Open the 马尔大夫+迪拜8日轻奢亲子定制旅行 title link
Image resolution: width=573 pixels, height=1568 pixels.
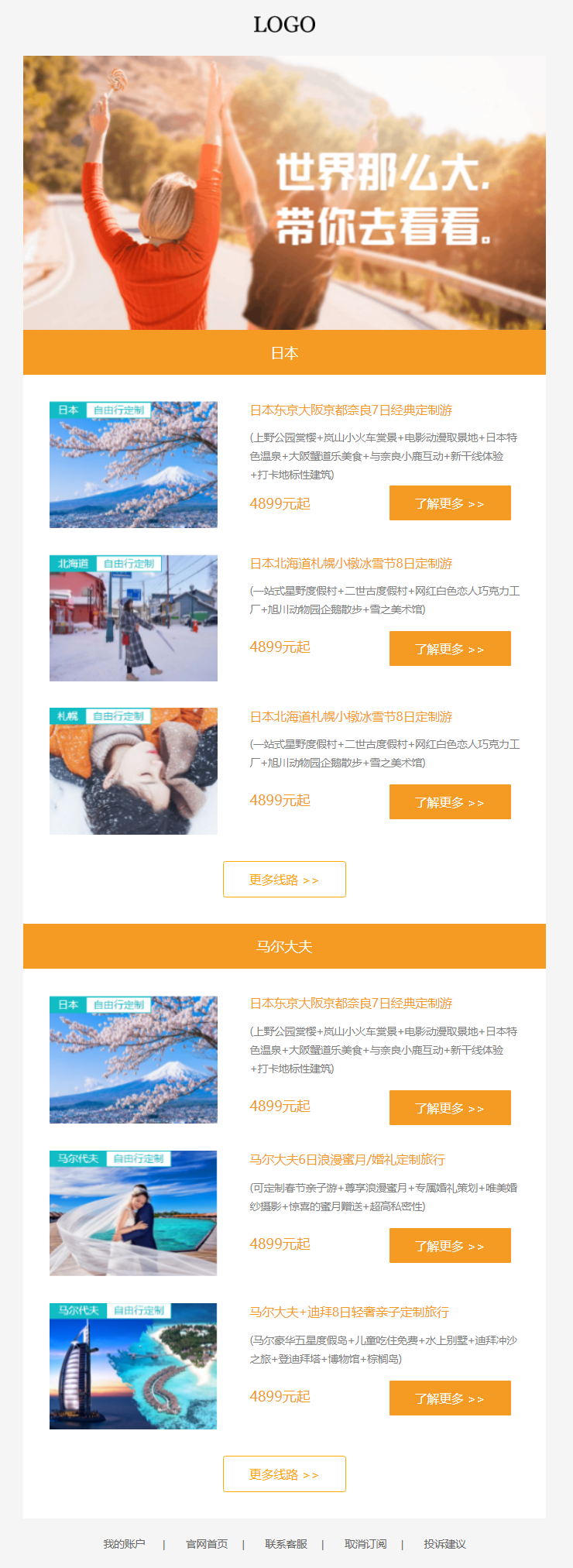349,1312
